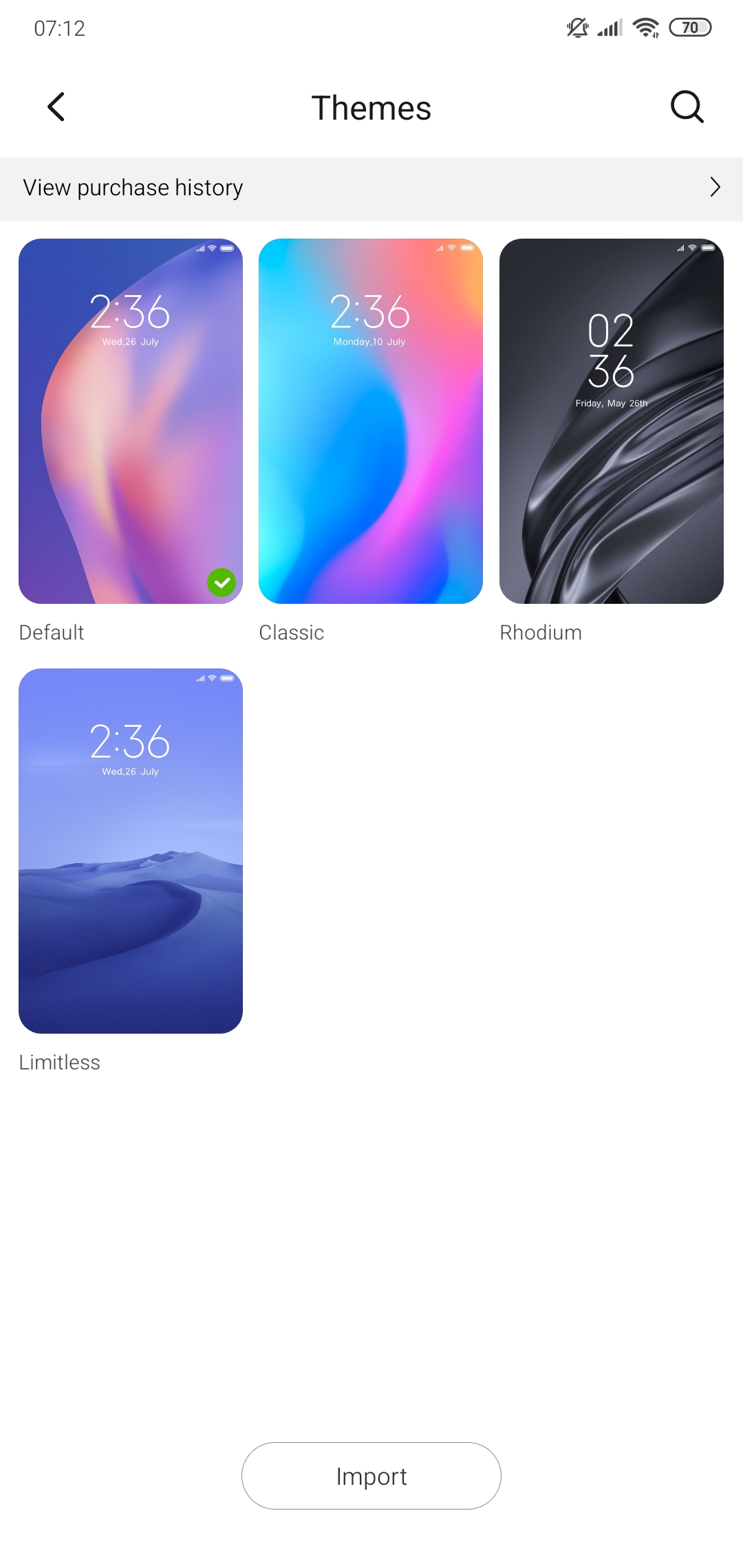Tap the Import button
This screenshot has width=743, height=1568.
point(371,1476)
